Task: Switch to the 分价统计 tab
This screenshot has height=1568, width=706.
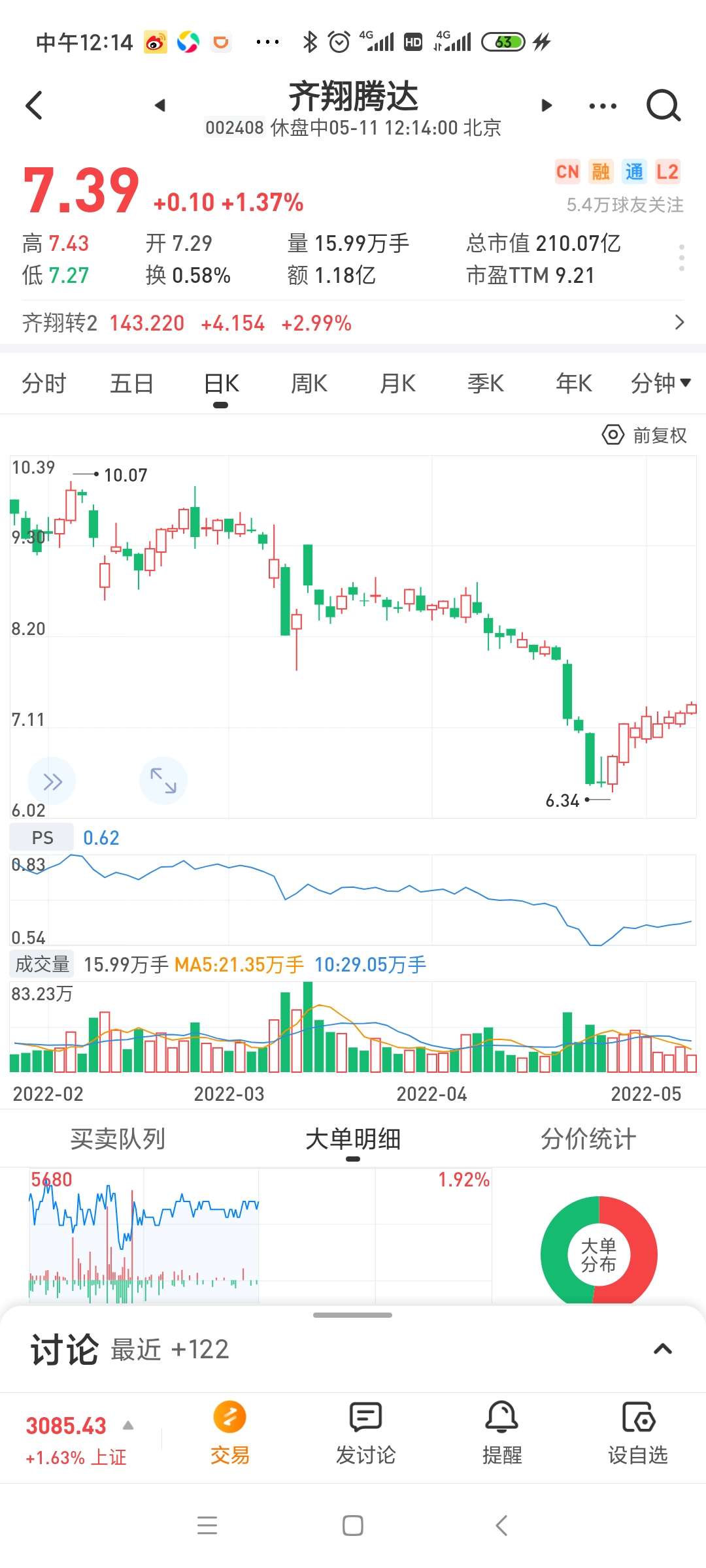Action: click(x=588, y=1139)
